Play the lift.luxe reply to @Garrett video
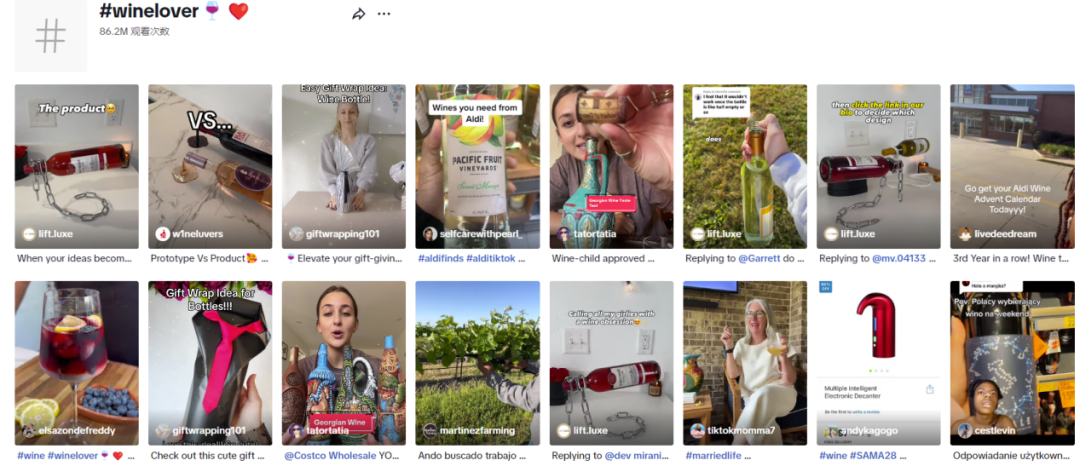The width and height of the screenshot is (1080, 466). click(x=744, y=165)
